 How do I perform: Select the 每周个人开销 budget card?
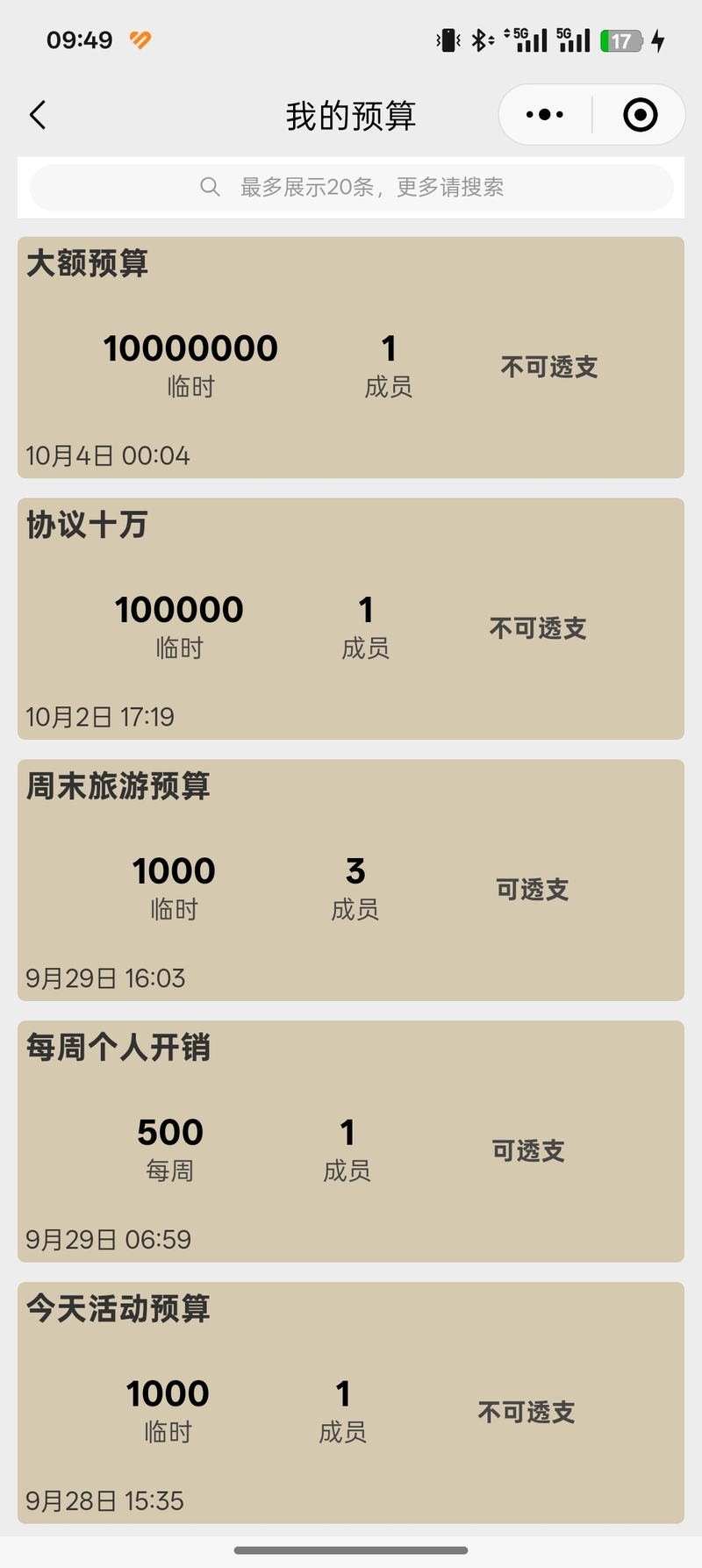click(x=351, y=1141)
